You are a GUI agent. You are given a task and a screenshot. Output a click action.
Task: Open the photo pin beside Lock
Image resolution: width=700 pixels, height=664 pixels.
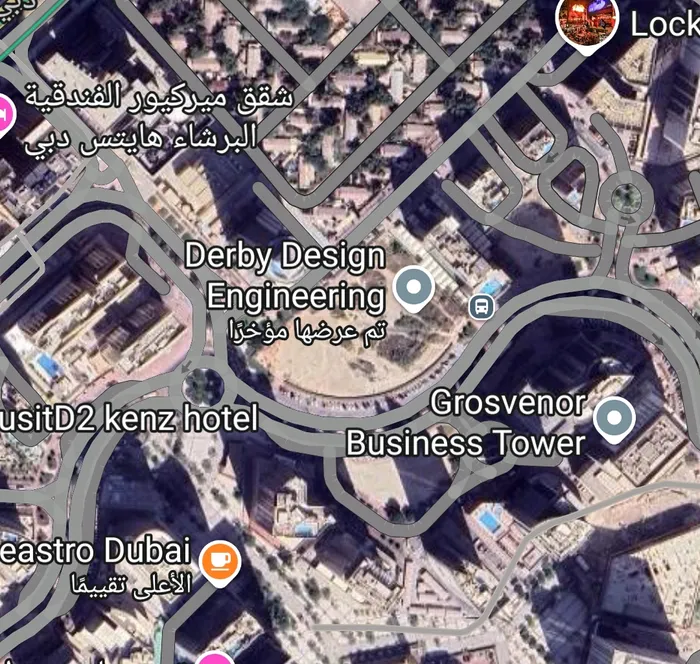[x=587, y=20]
